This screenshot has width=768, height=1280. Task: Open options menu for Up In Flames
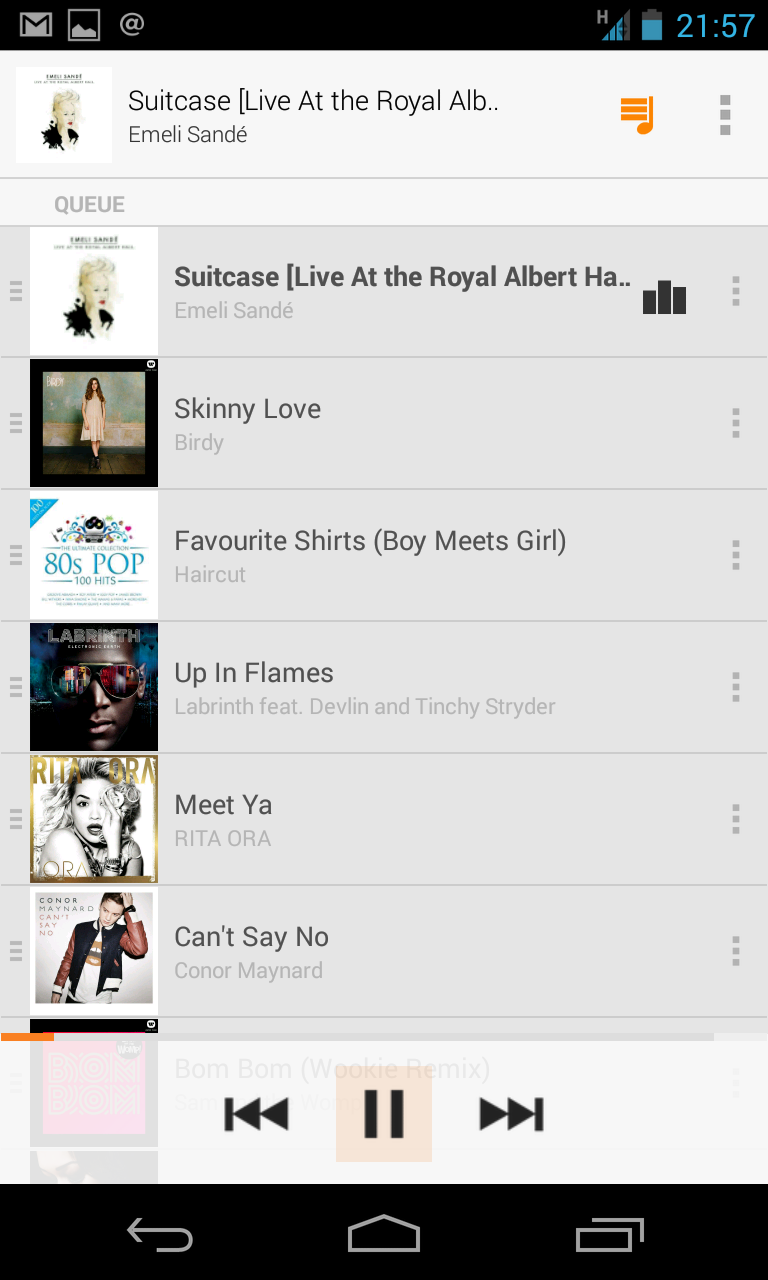[x=736, y=687]
